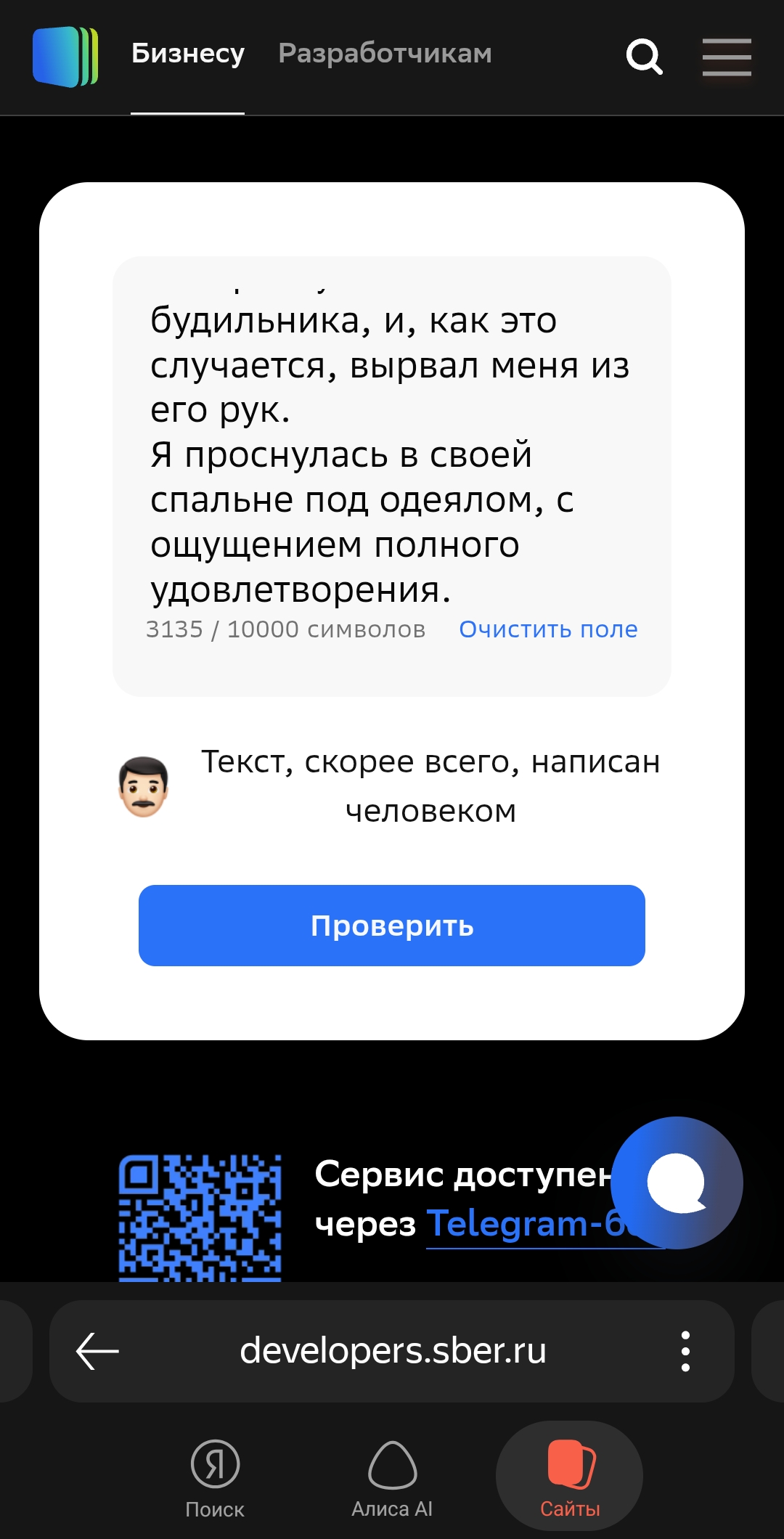Open the hamburger menu icon
784x1539 pixels.
pyautogui.click(x=727, y=57)
